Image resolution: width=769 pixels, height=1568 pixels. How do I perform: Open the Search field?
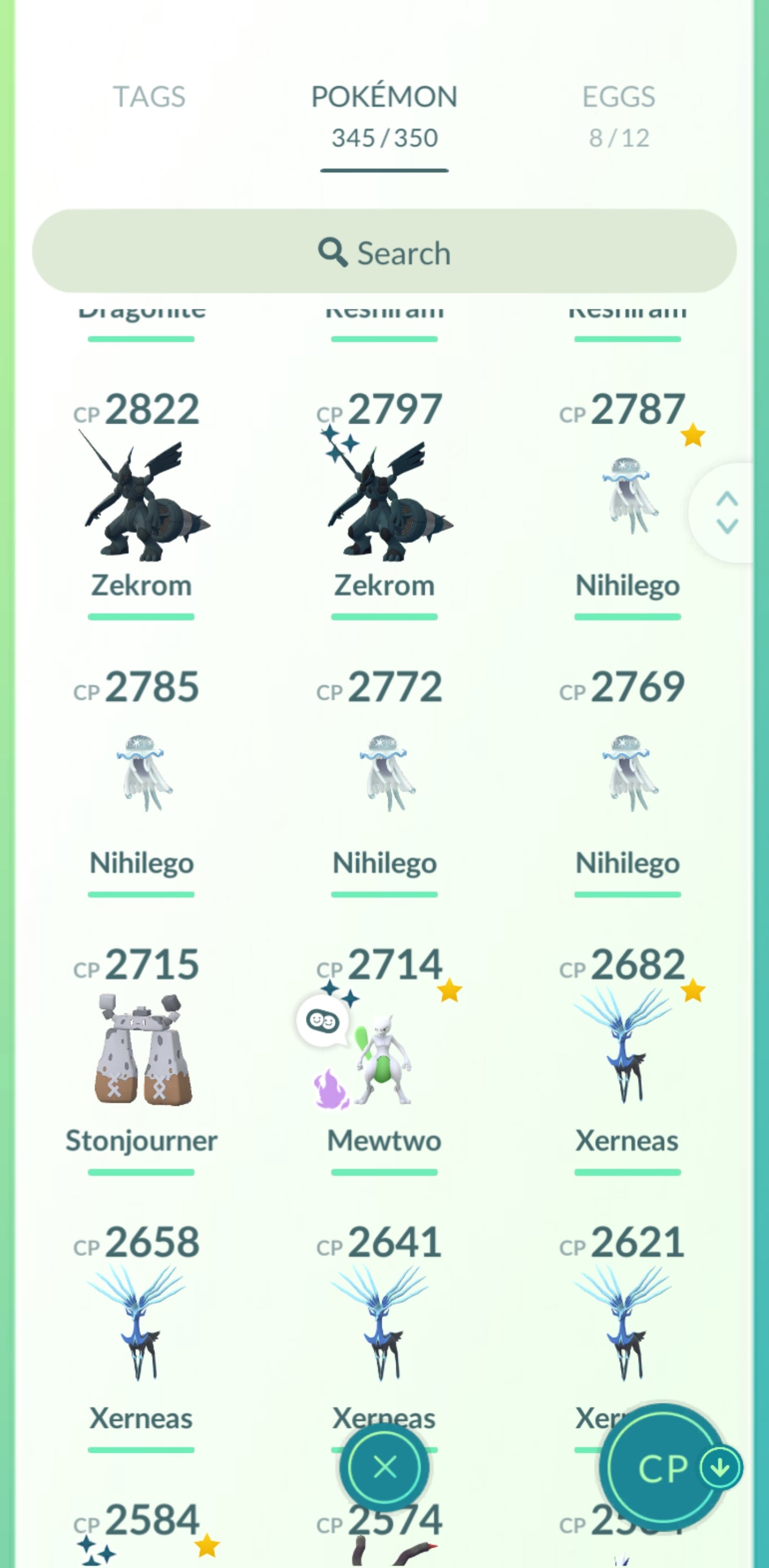click(384, 252)
